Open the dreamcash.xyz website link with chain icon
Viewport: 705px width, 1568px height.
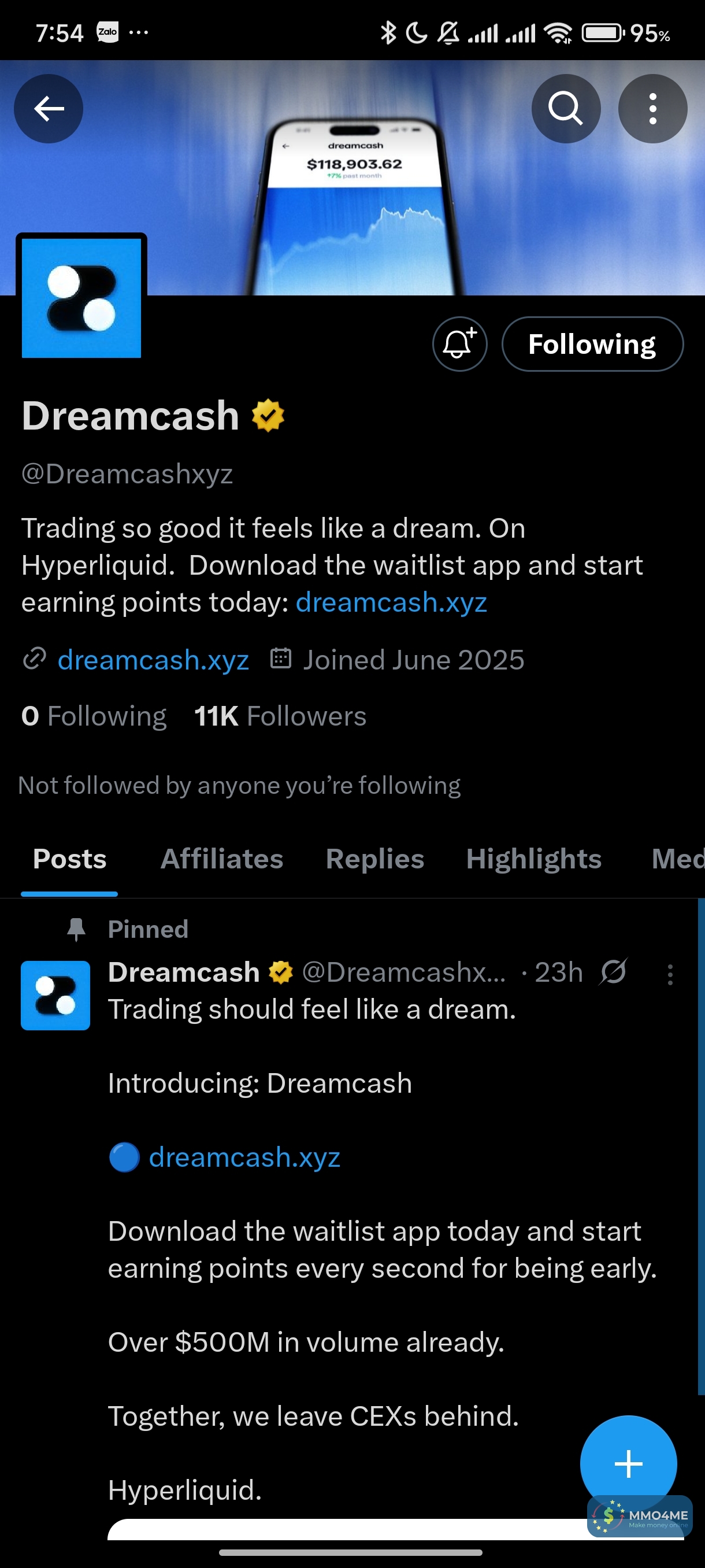click(153, 660)
